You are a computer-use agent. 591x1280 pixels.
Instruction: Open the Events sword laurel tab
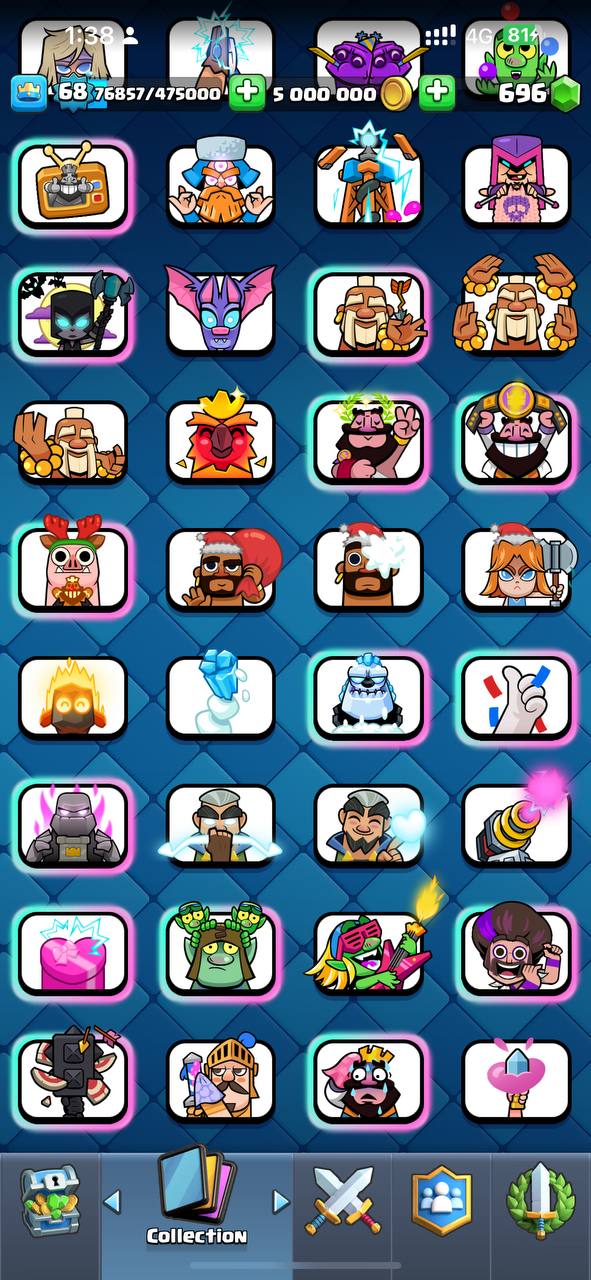[539, 1198]
